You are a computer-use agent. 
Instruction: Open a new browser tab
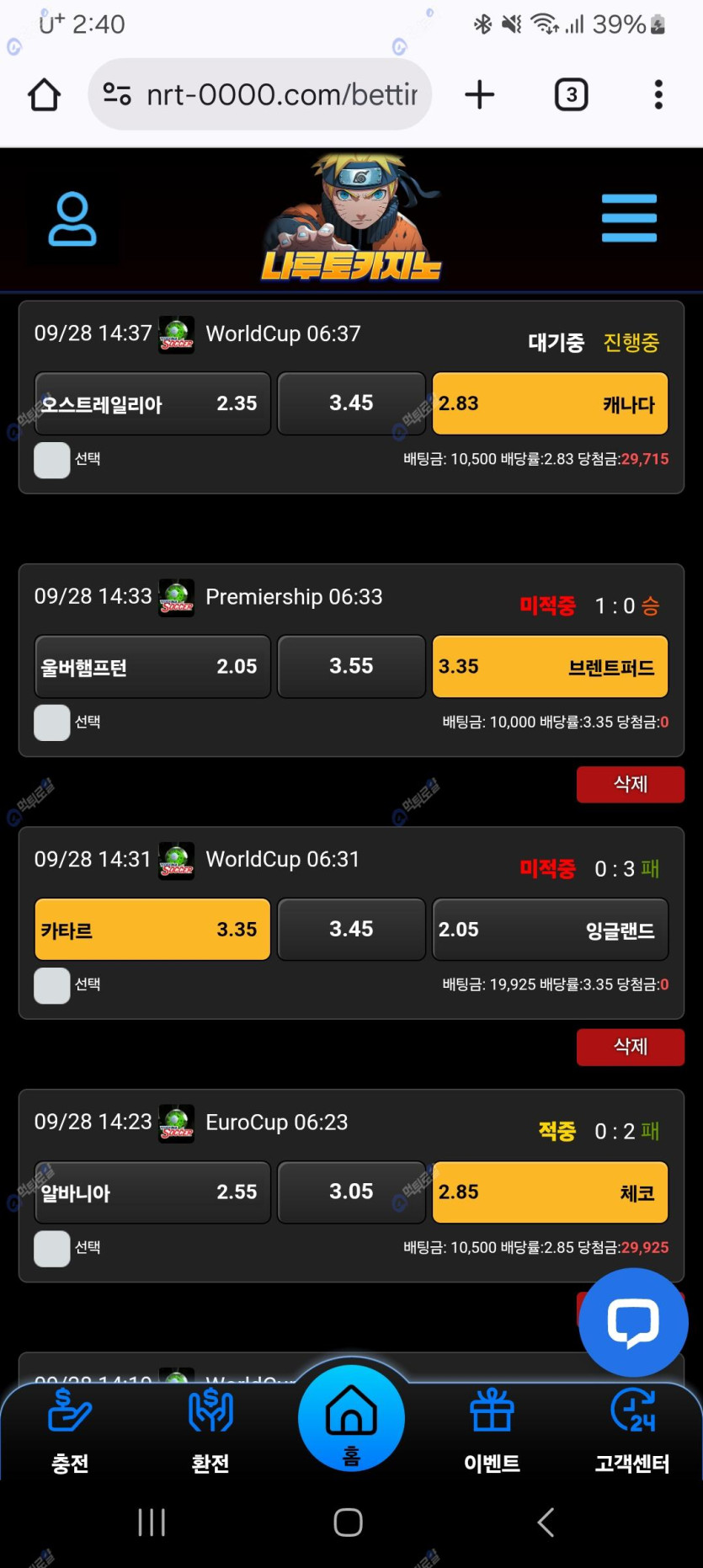click(480, 94)
